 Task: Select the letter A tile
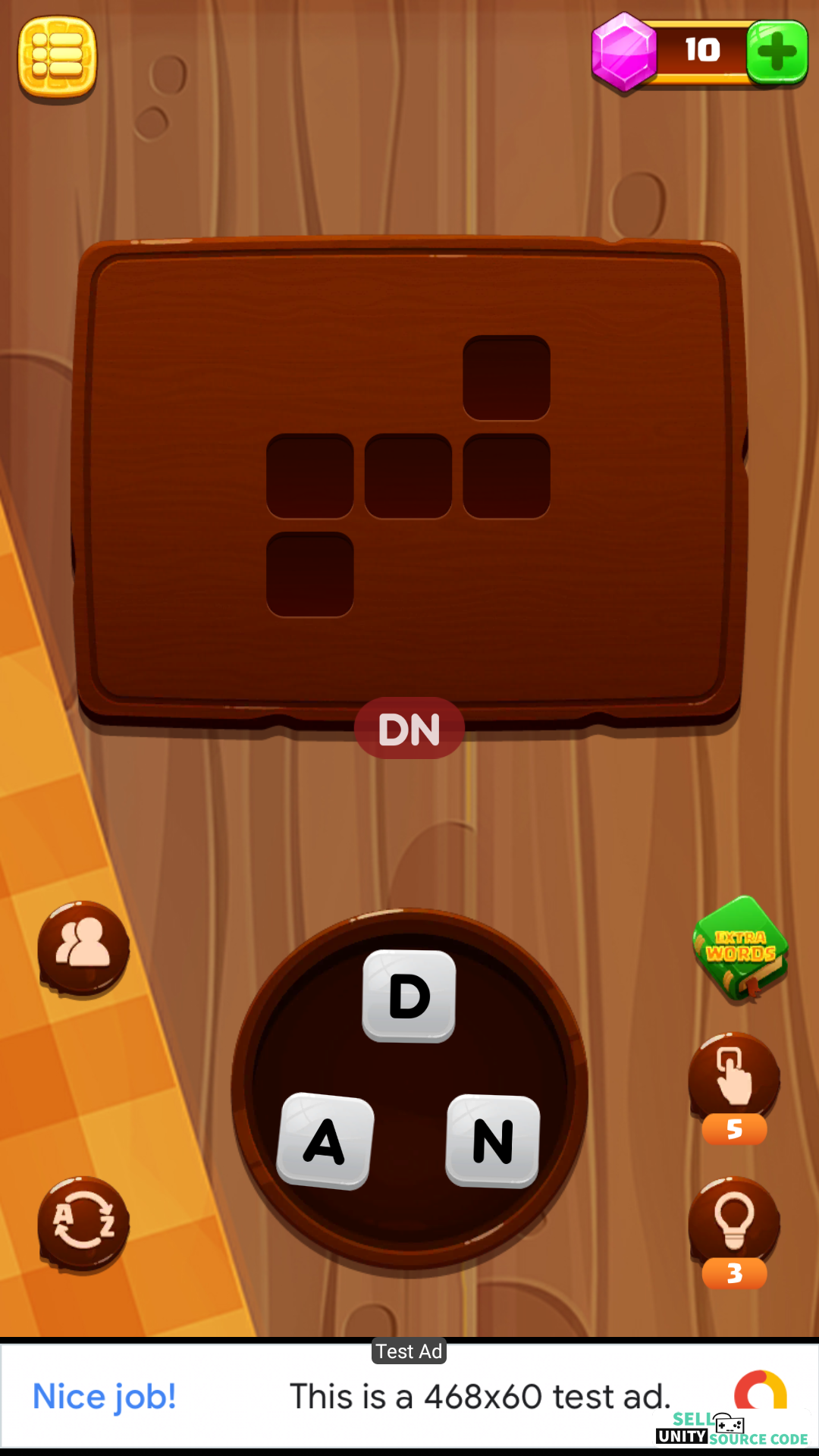pyautogui.click(x=325, y=1141)
